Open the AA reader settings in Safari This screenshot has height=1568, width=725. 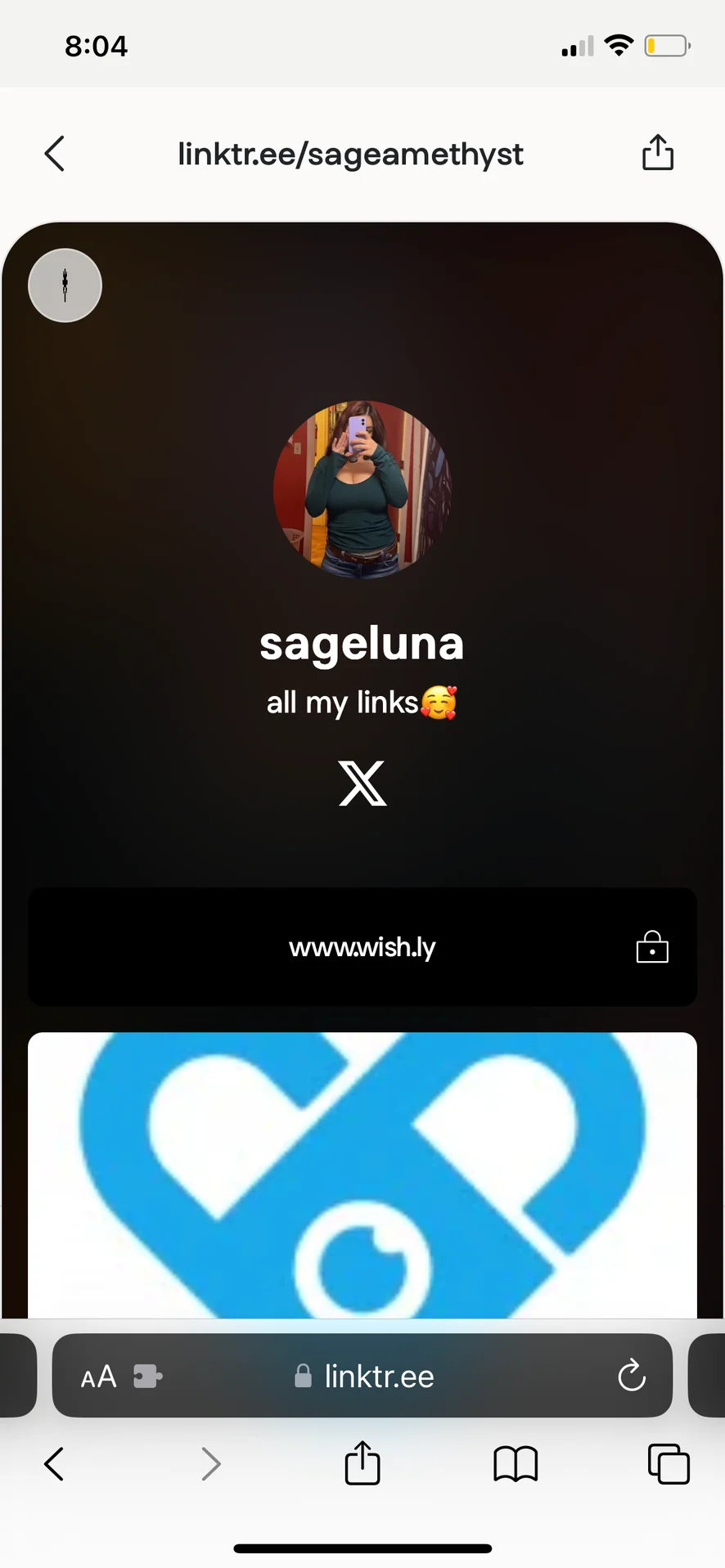(x=98, y=1377)
